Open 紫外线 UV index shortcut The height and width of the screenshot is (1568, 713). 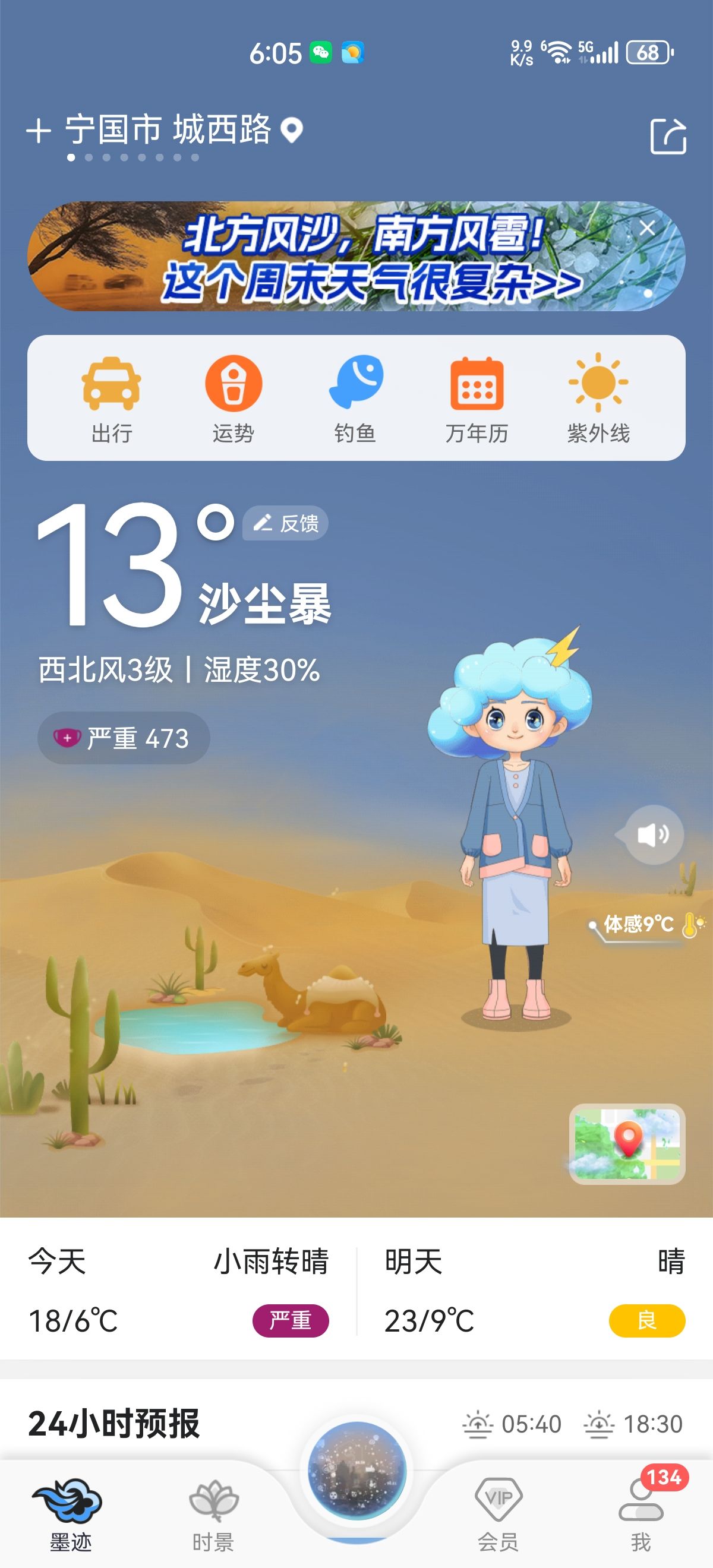(598, 399)
